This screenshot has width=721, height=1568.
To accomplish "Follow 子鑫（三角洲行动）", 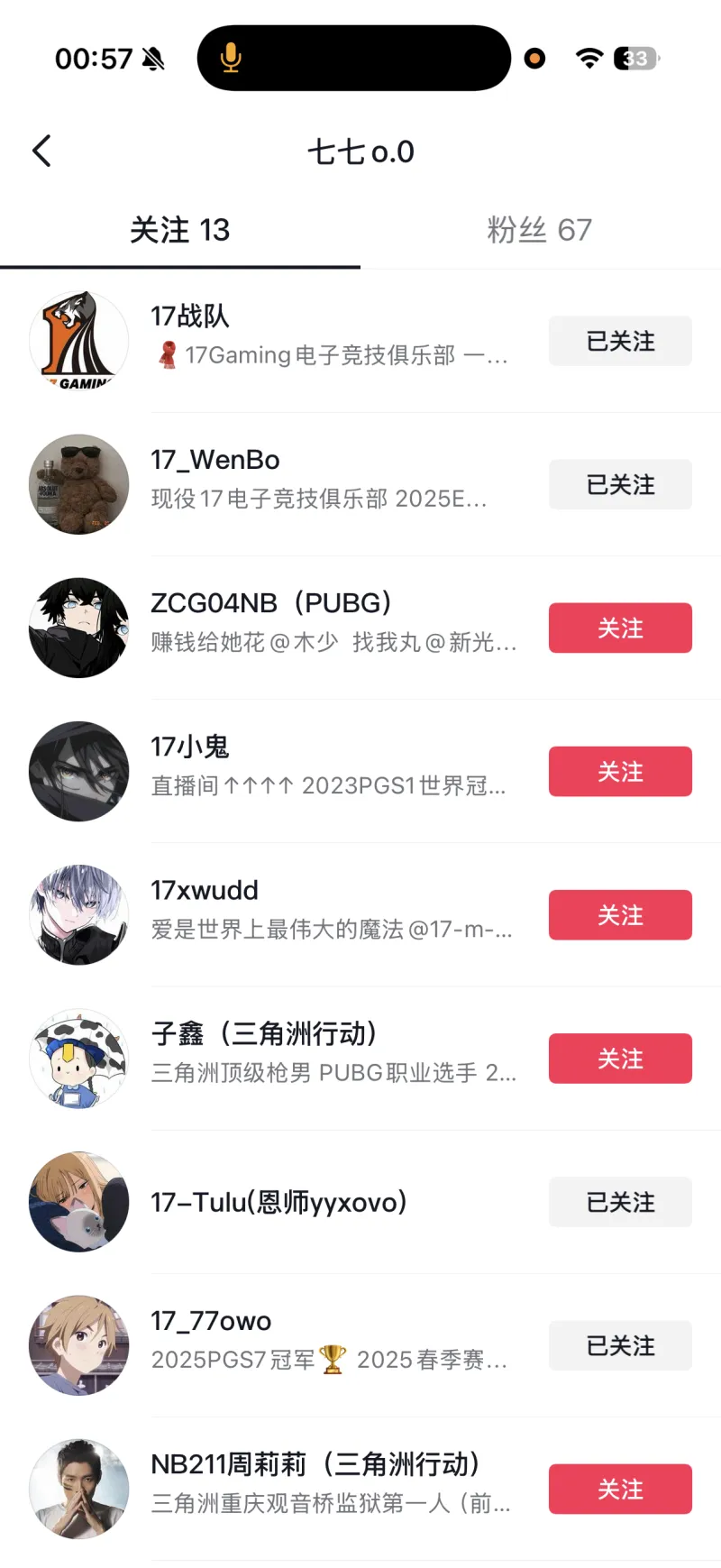I will click(x=620, y=1058).
